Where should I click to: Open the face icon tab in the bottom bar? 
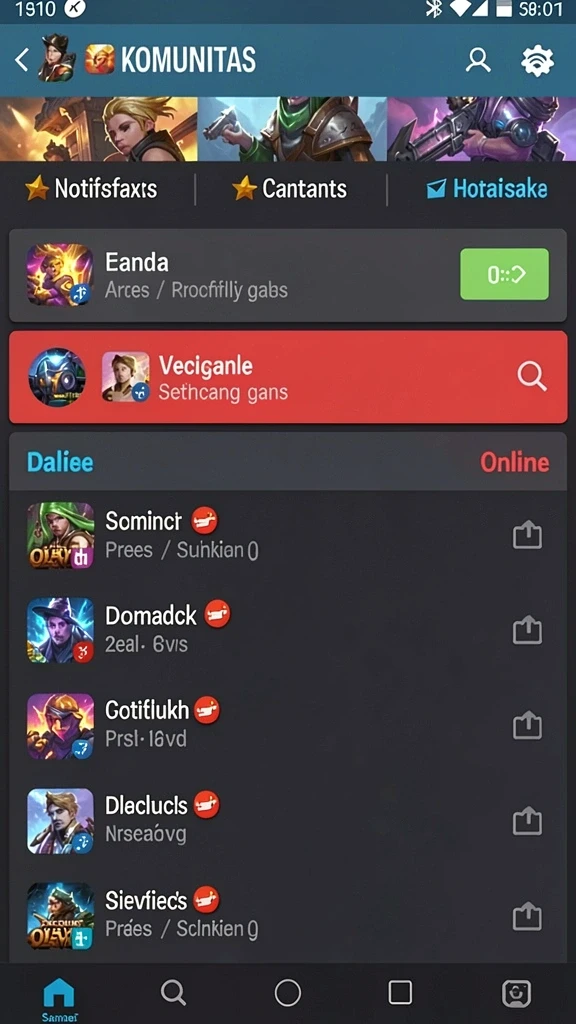516,993
